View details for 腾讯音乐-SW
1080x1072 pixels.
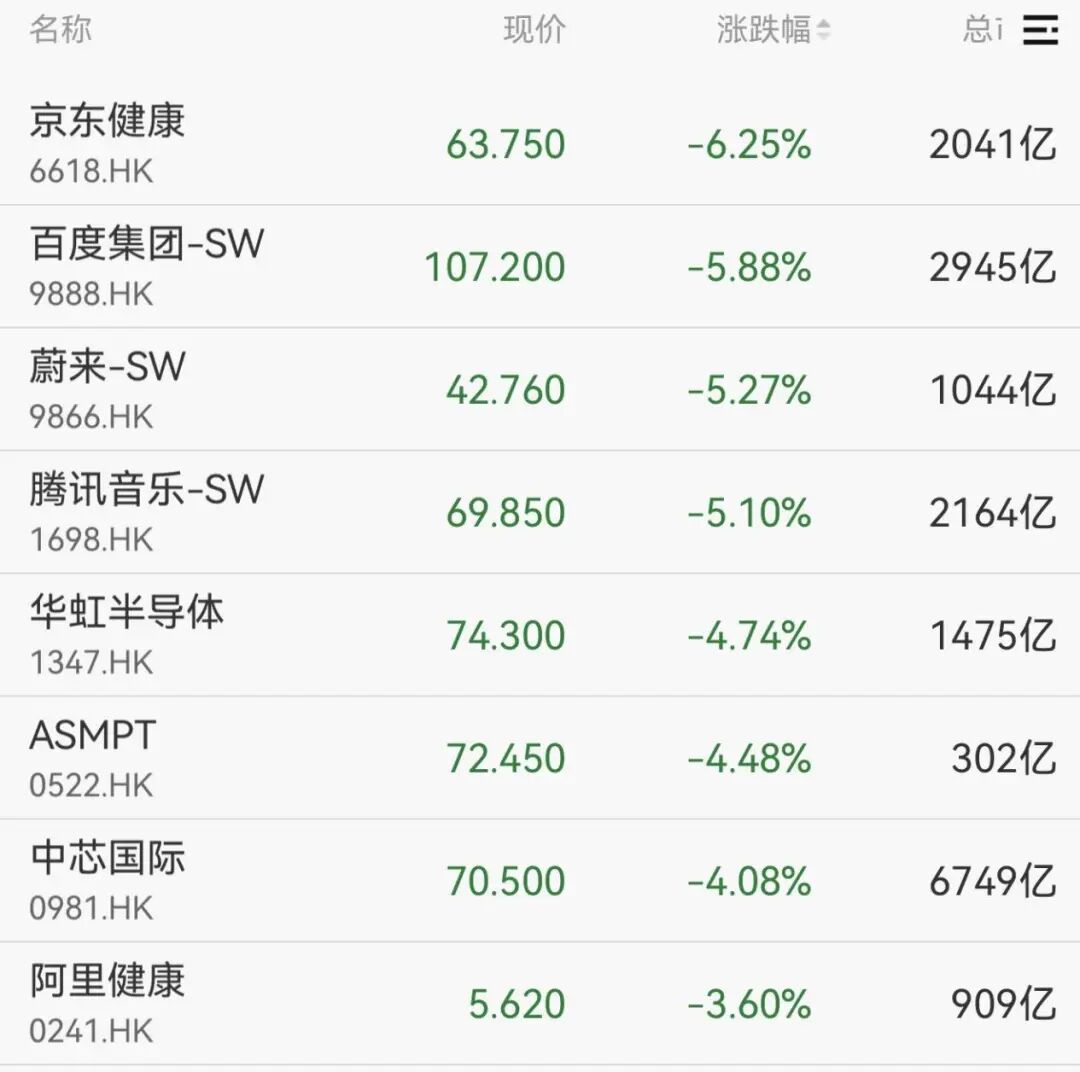[540, 512]
